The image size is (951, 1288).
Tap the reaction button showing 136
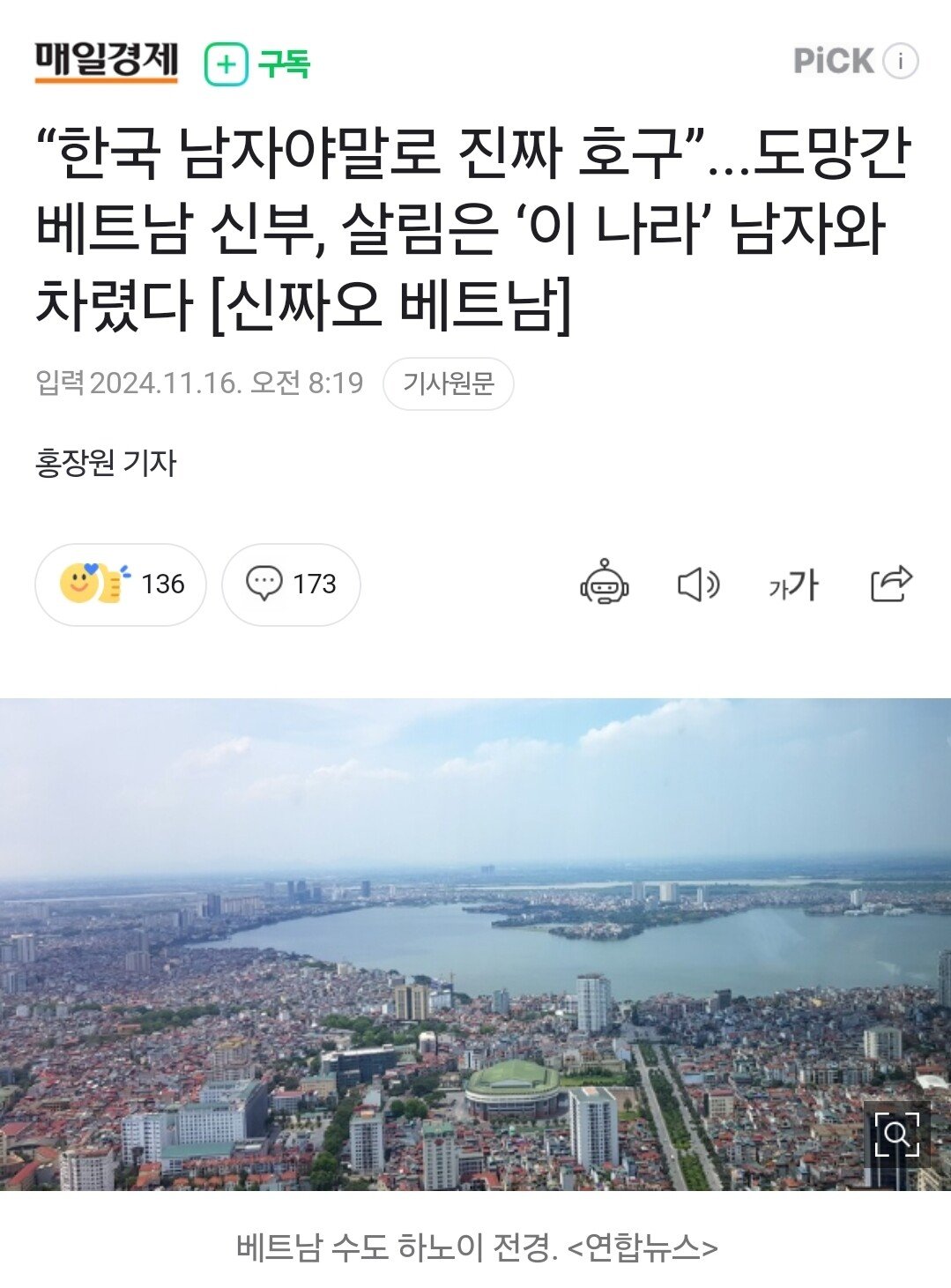click(x=121, y=584)
